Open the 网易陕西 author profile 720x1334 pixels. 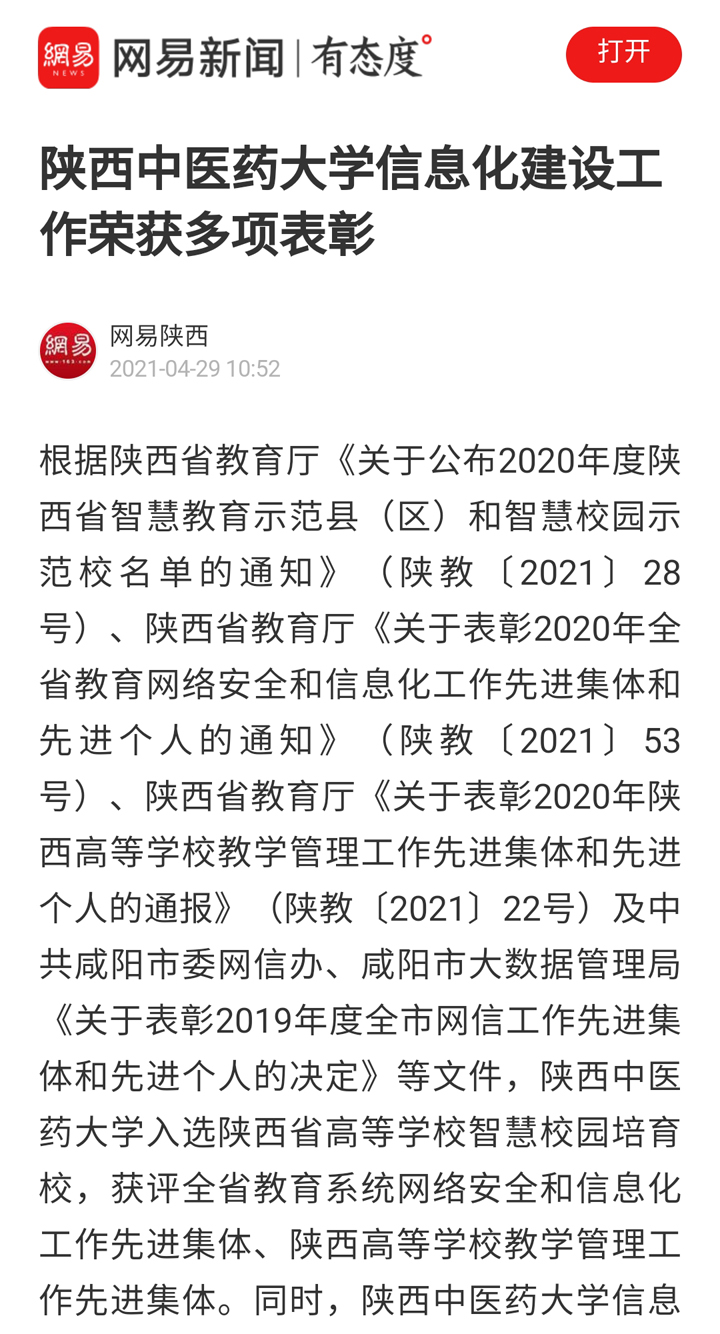(x=159, y=336)
